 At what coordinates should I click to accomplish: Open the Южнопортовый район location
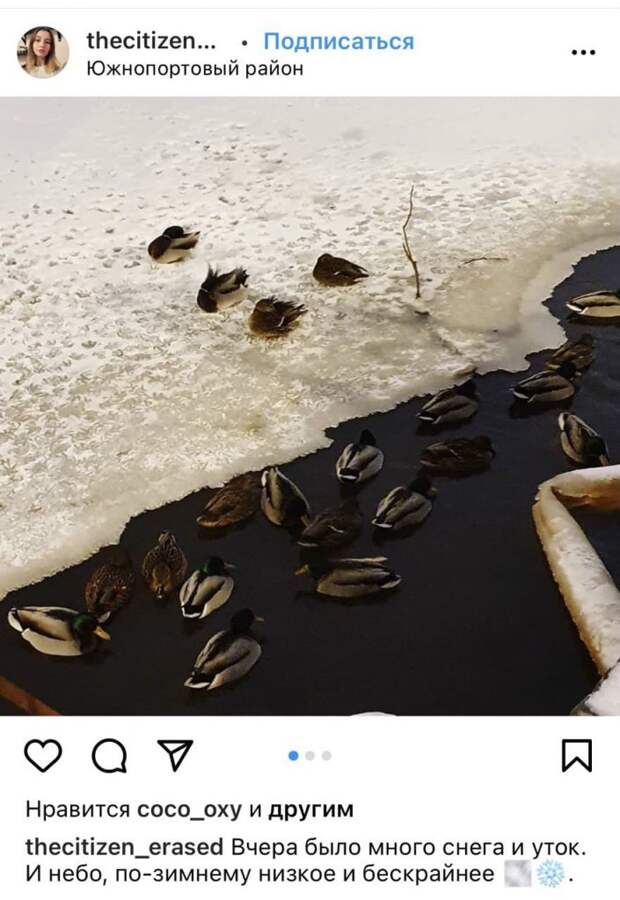194,69
